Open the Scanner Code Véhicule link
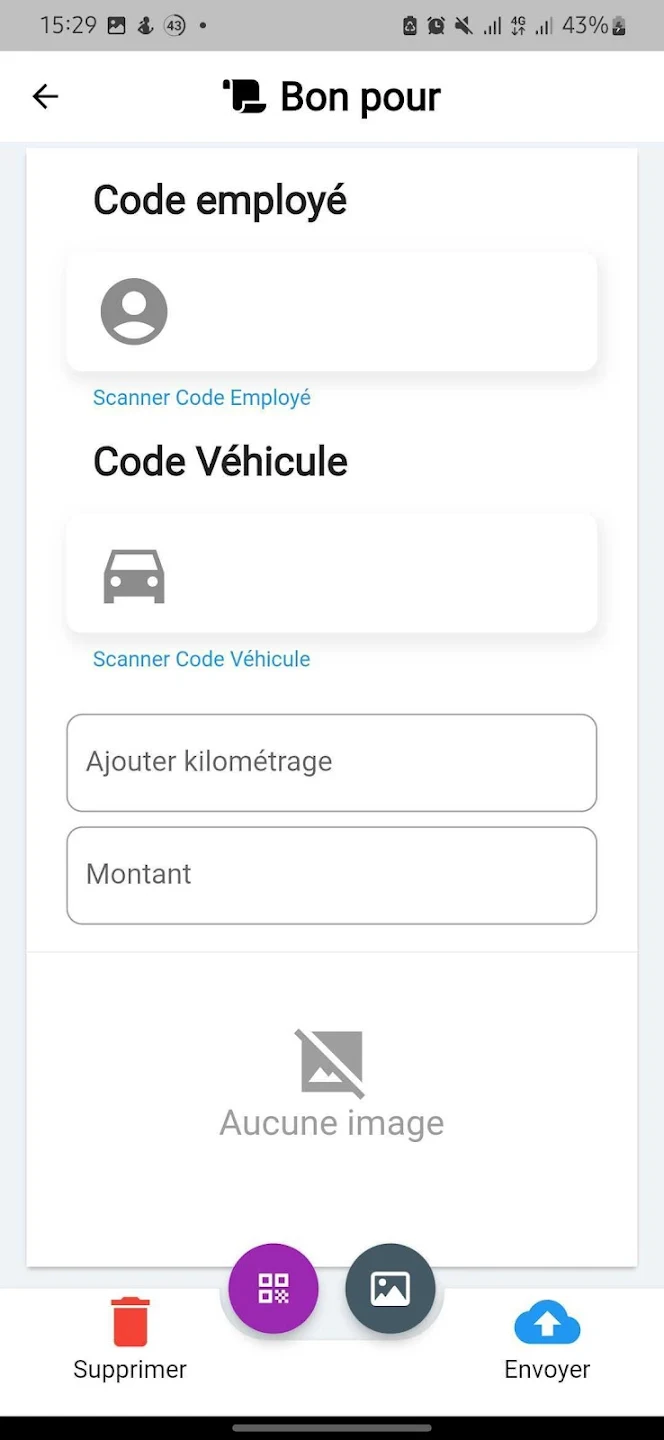Image resolution: width=664 pixels, height=1440 pixels. click(202, 659)
